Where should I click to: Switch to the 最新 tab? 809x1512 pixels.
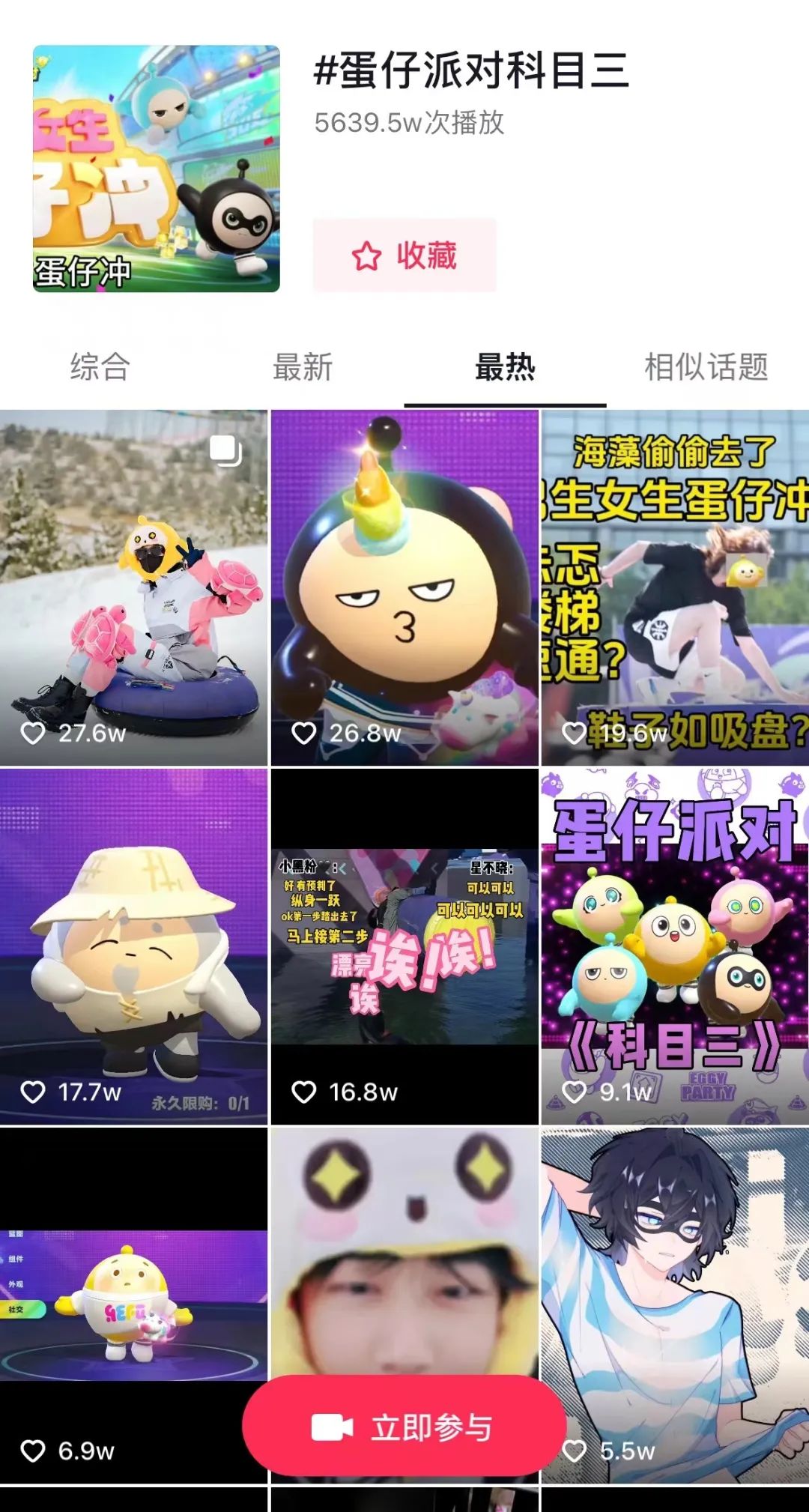click(x=303, y=367)
